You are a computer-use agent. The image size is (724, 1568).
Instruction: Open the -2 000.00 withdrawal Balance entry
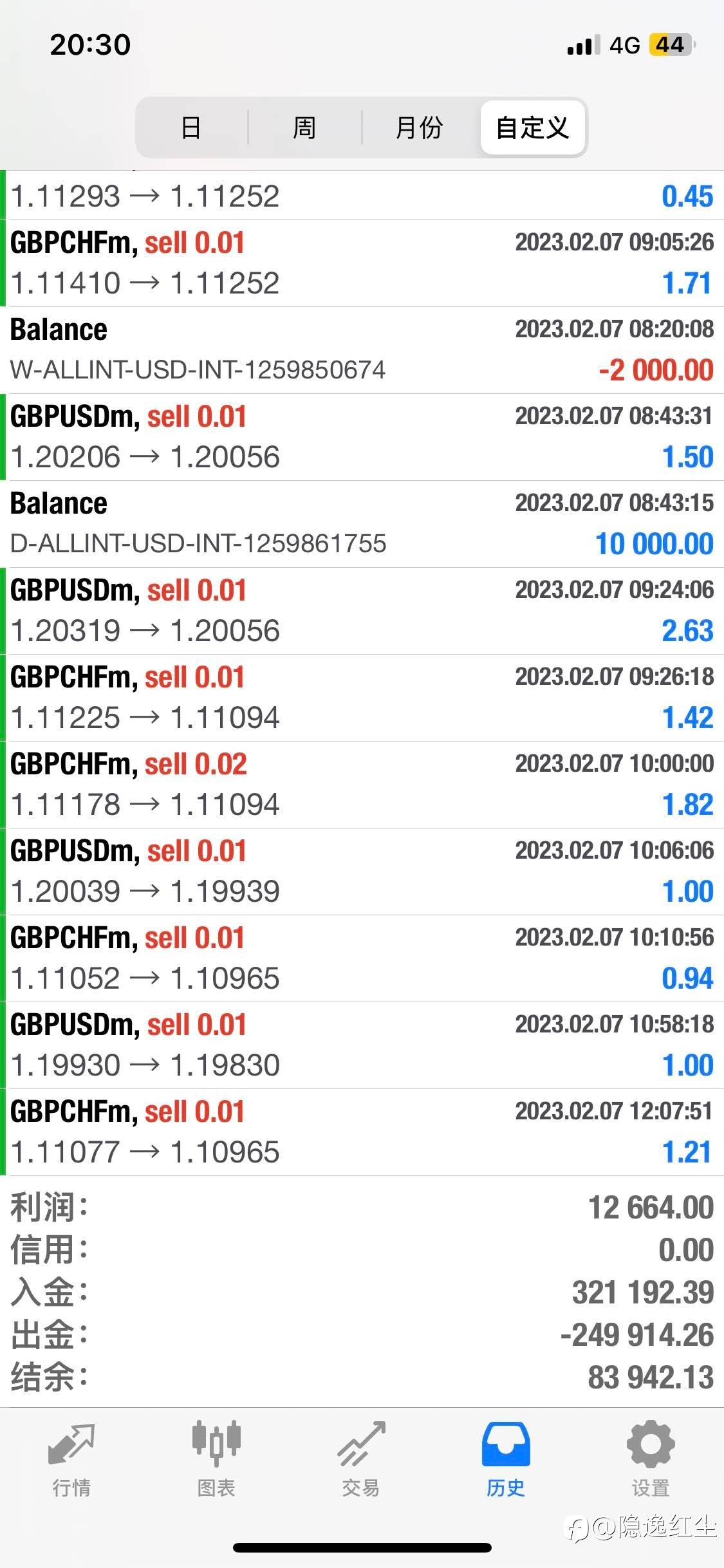pos(362,350)
